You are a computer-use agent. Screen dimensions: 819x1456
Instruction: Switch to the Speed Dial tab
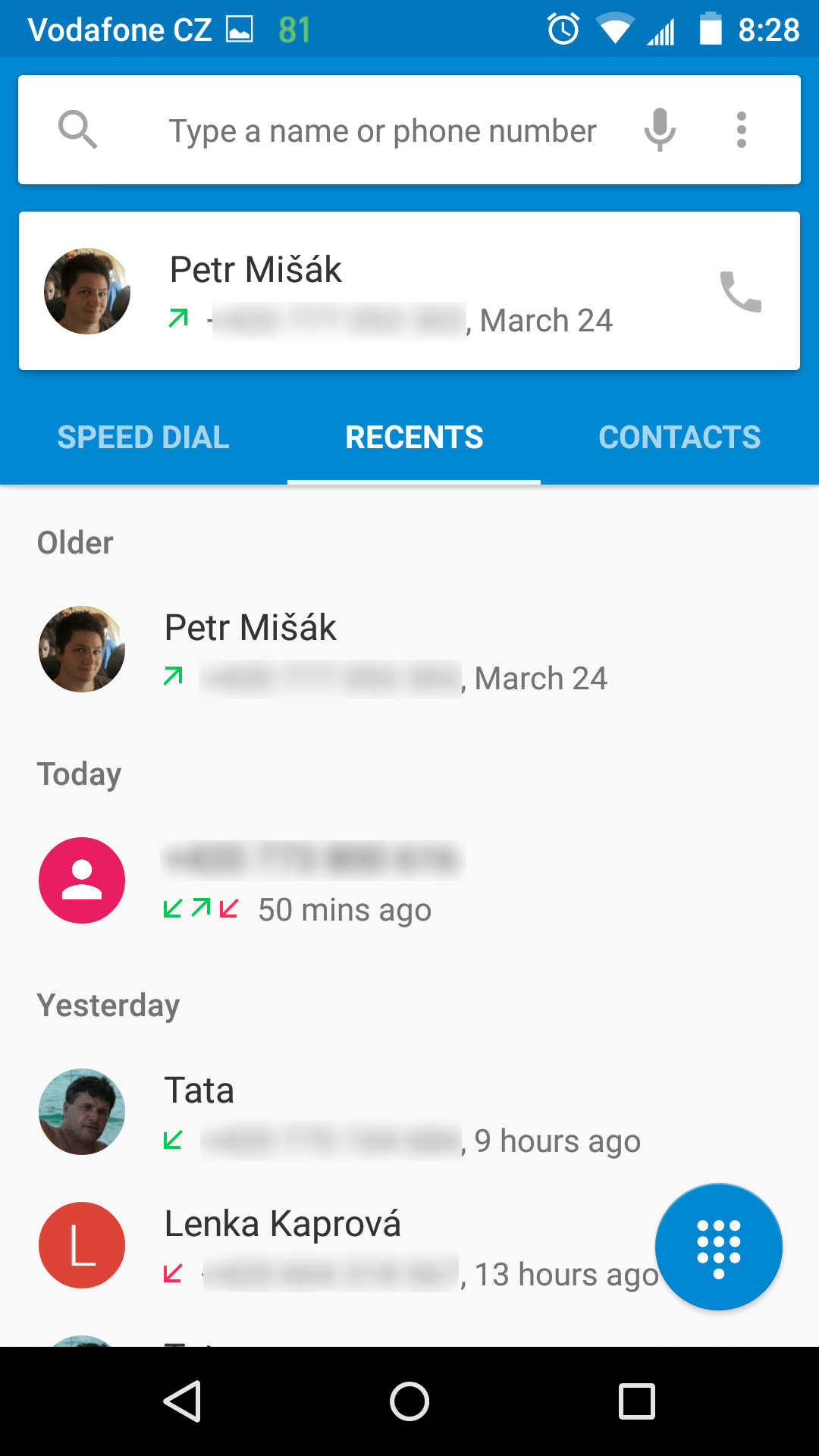[143, 438]
